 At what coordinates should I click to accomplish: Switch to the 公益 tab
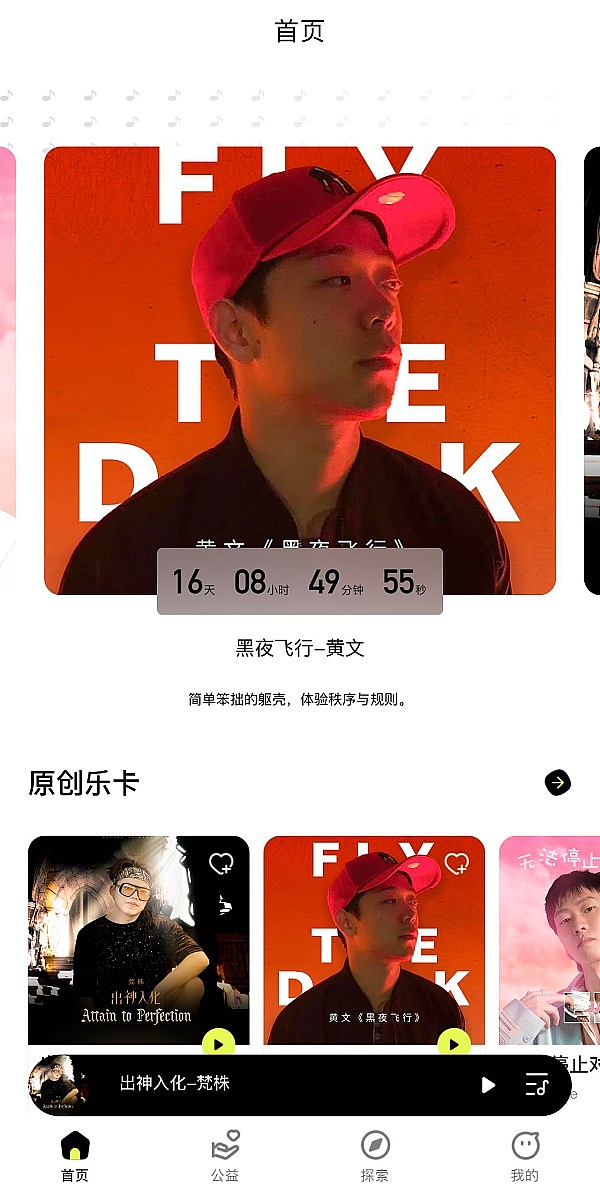[225, 1155]
